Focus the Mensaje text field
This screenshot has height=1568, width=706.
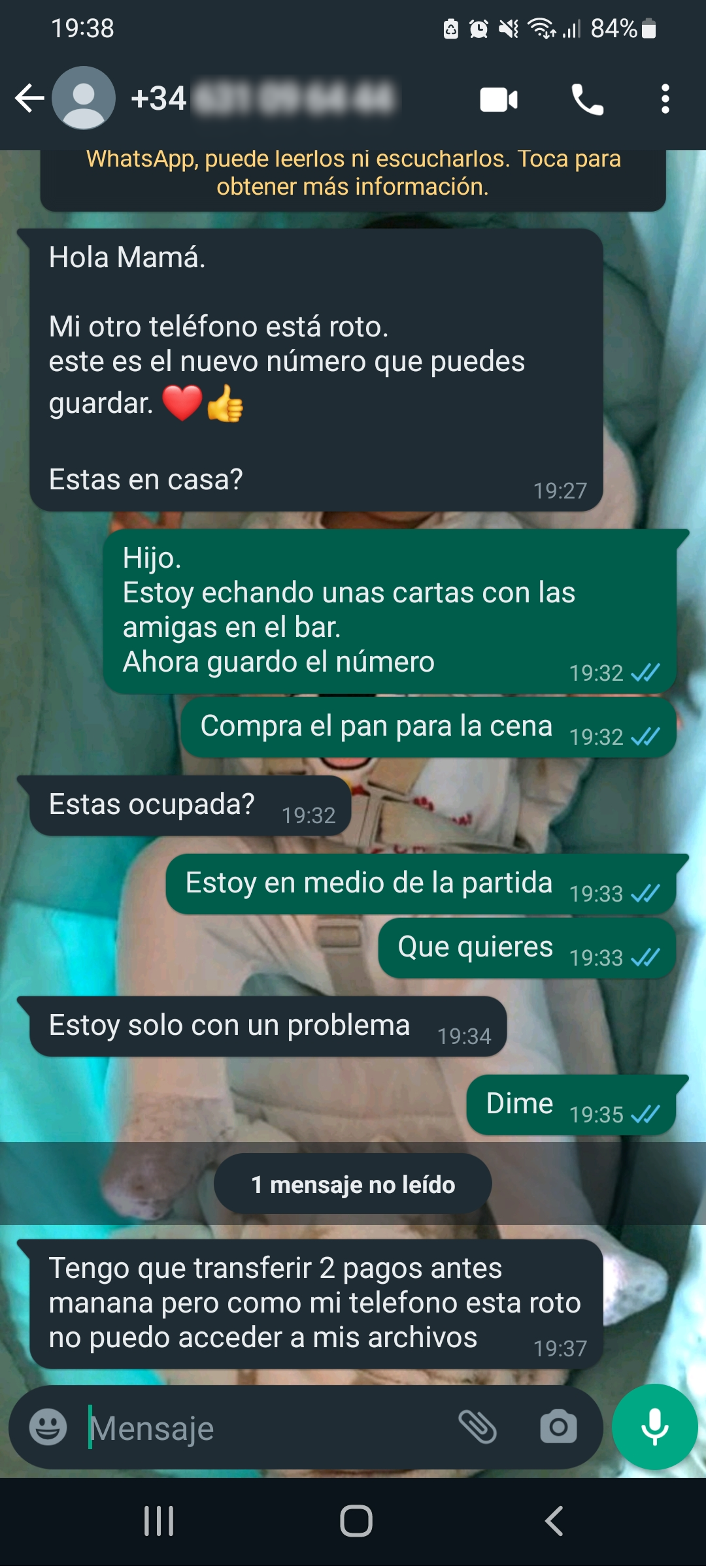pos(261,1428)
